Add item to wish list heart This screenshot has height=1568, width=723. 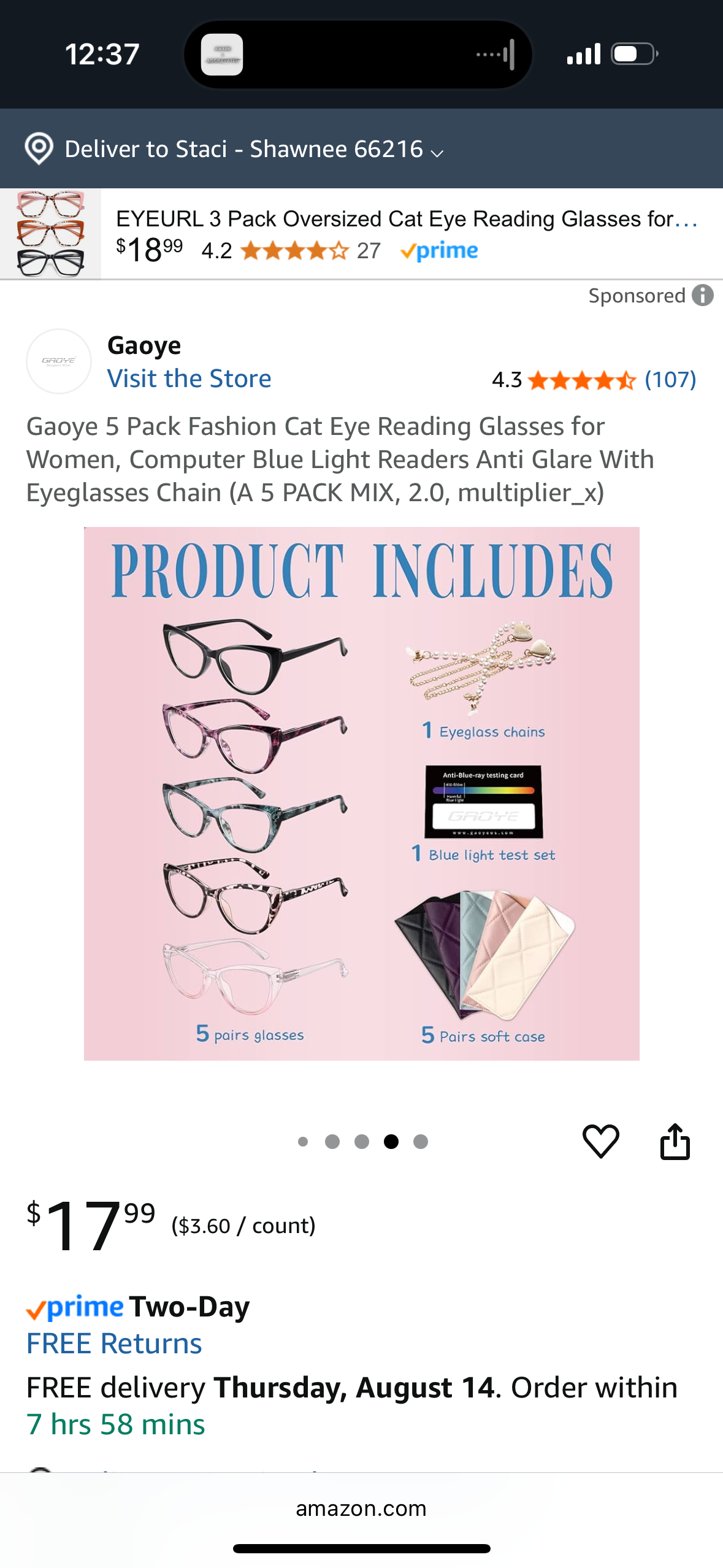coord(600,1141)
